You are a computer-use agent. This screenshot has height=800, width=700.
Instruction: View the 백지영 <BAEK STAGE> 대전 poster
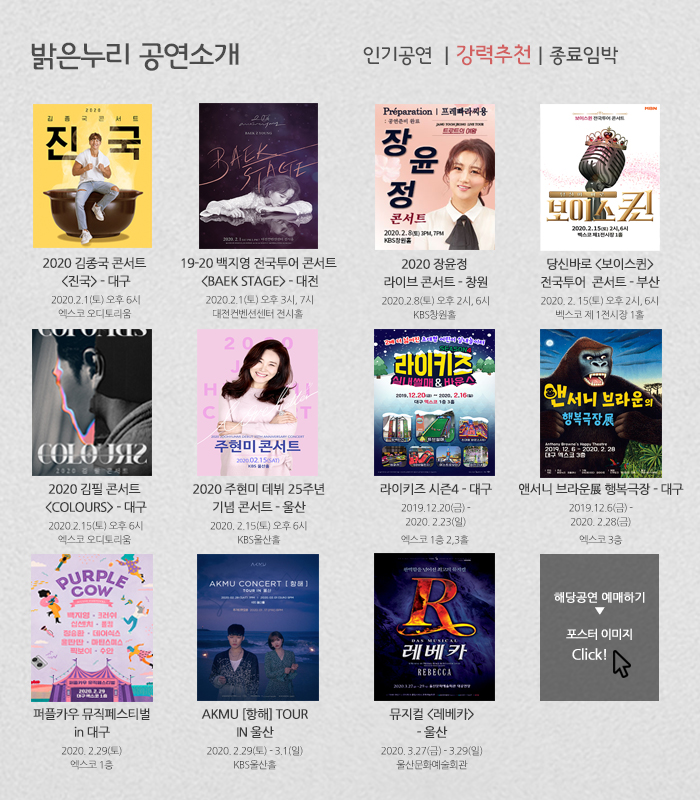tap(258, 175)
